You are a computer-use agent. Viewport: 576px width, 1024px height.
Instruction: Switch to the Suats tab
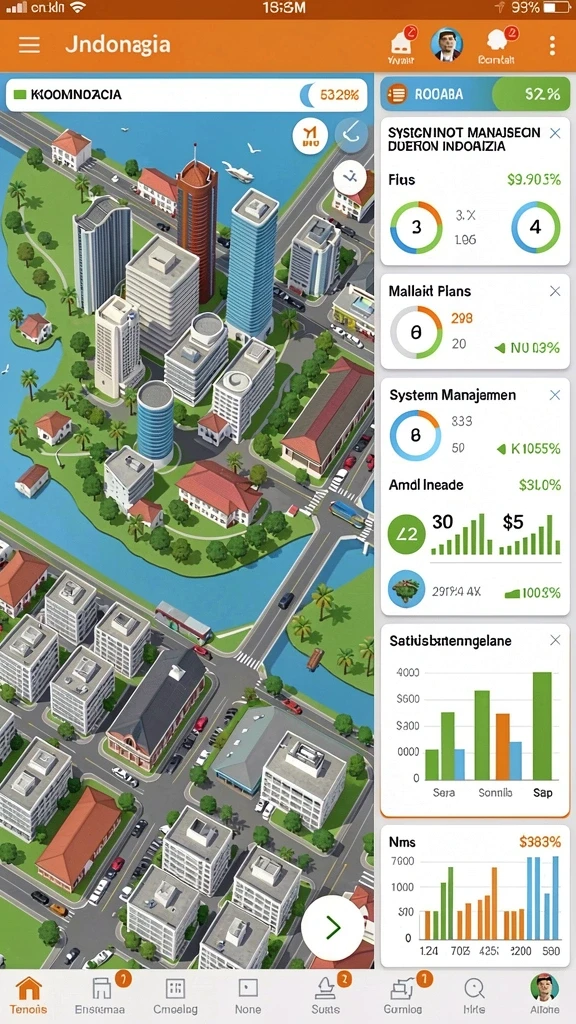pyautogui.click(x=327, y=996)
